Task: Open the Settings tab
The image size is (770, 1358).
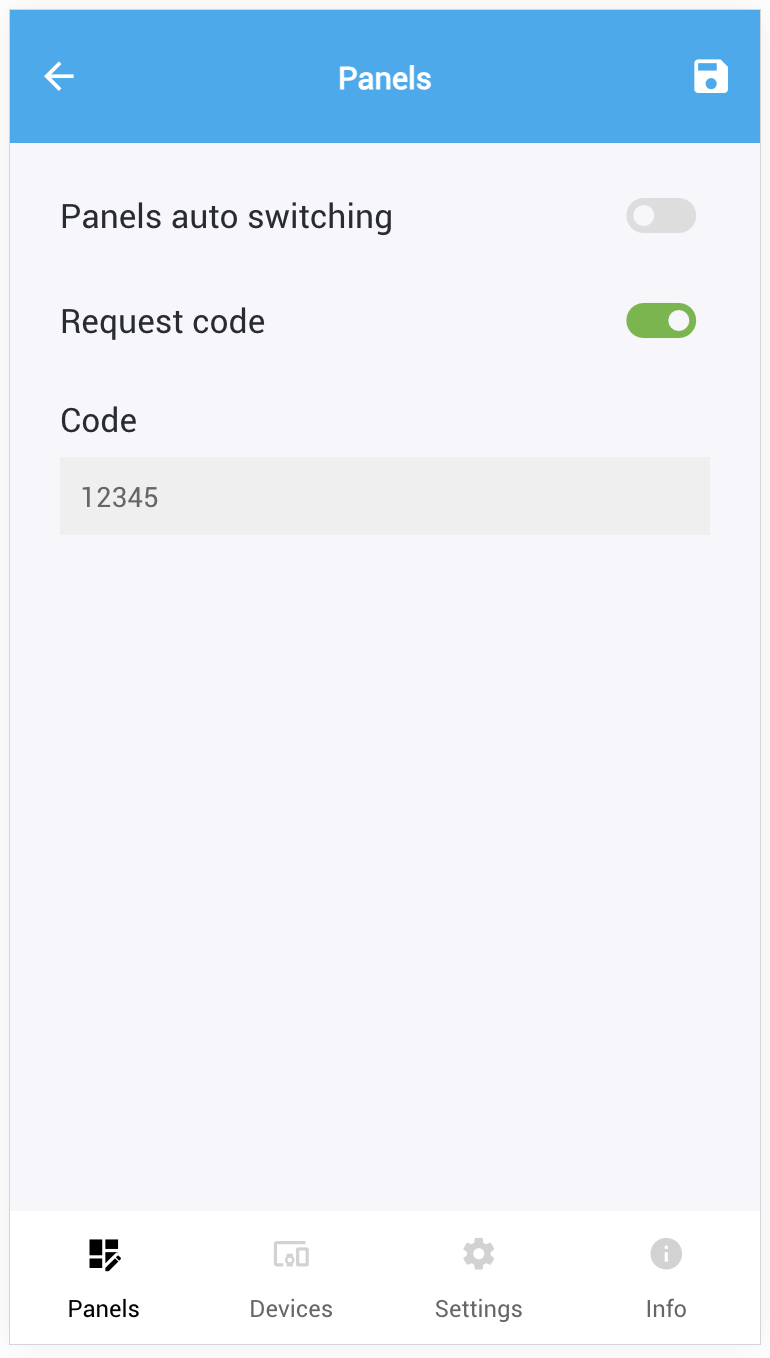Action: point(478,1277)
